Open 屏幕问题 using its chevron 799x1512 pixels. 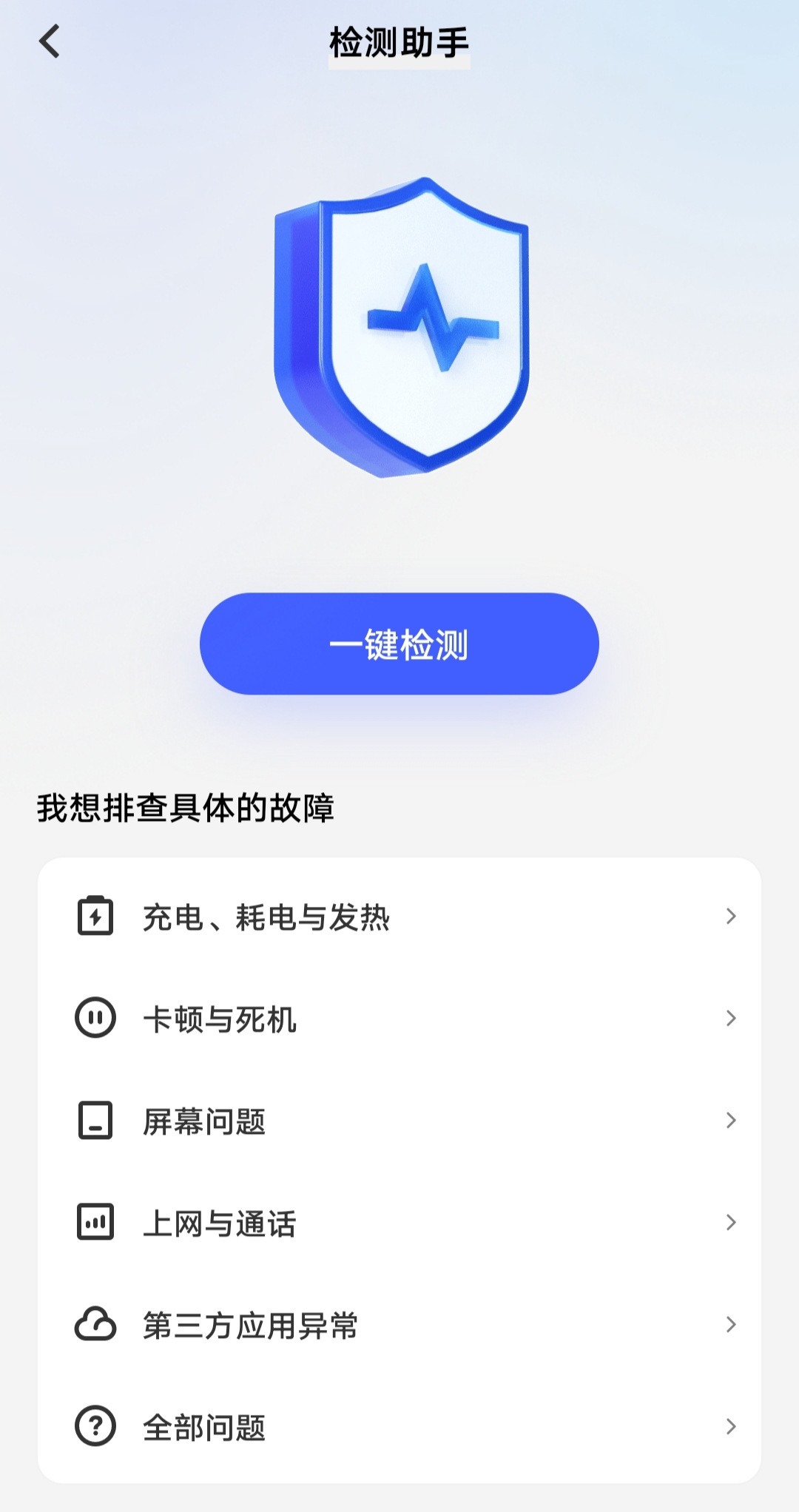729,1122
